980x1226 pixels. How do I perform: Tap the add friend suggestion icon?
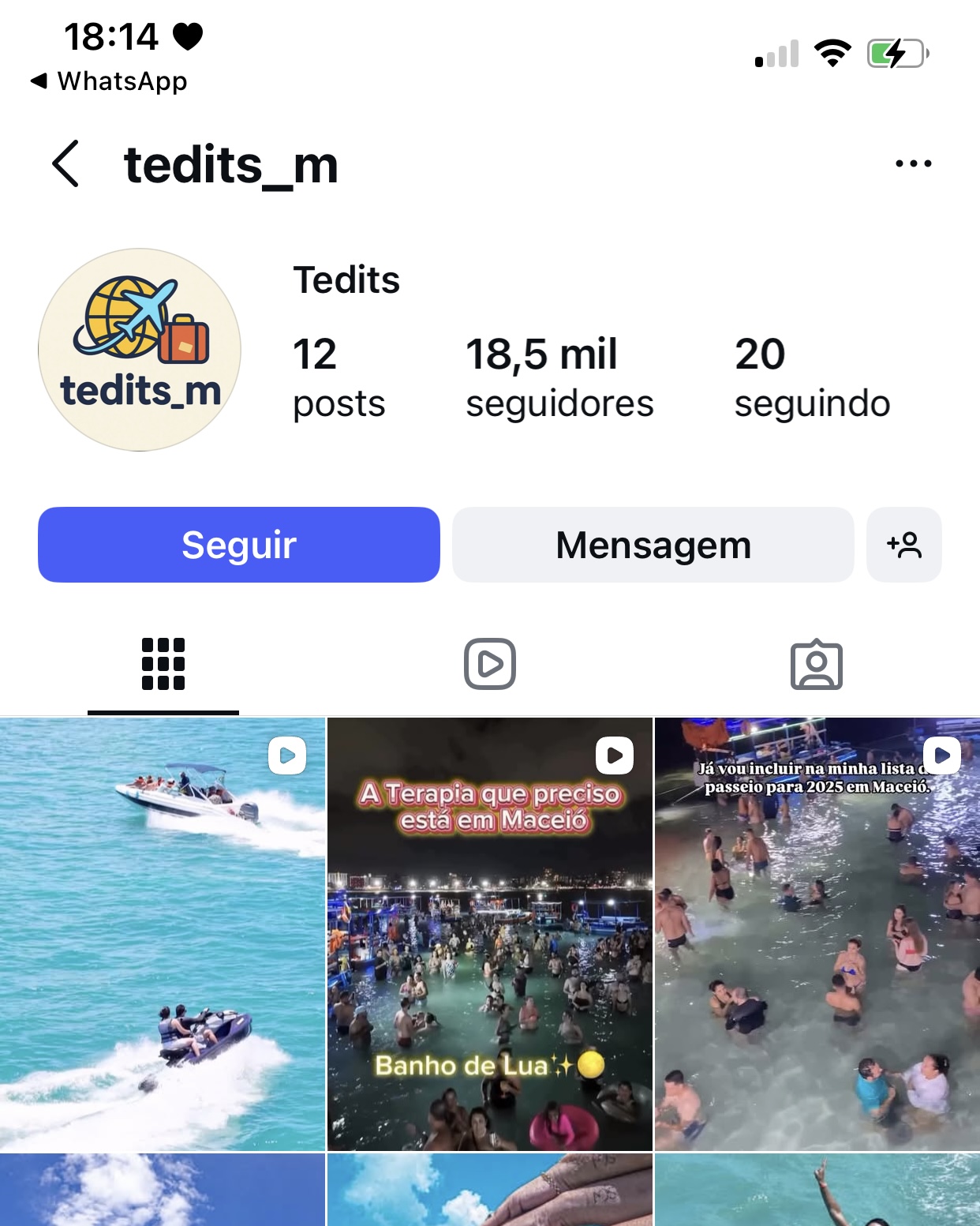click(x=904, y=545)
